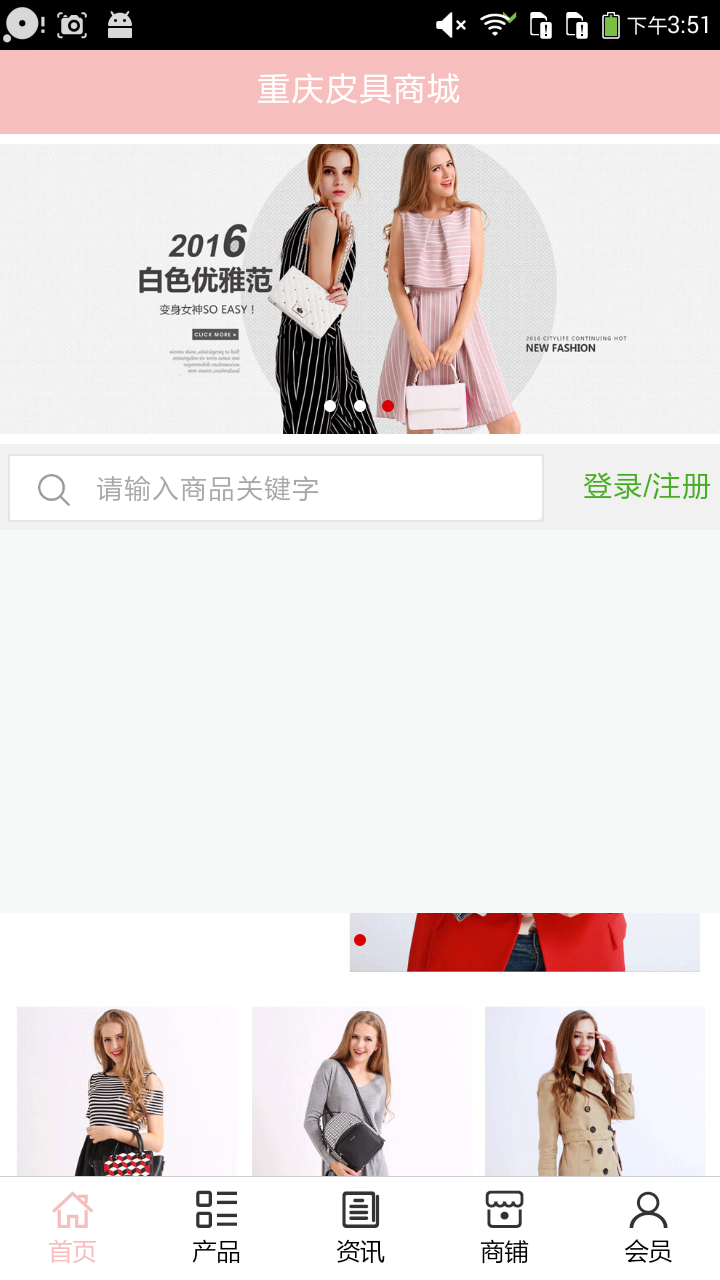Screen dimensions: 720x1280
Task: Open the 资讯 news tab
Action: pos(360,1227)
